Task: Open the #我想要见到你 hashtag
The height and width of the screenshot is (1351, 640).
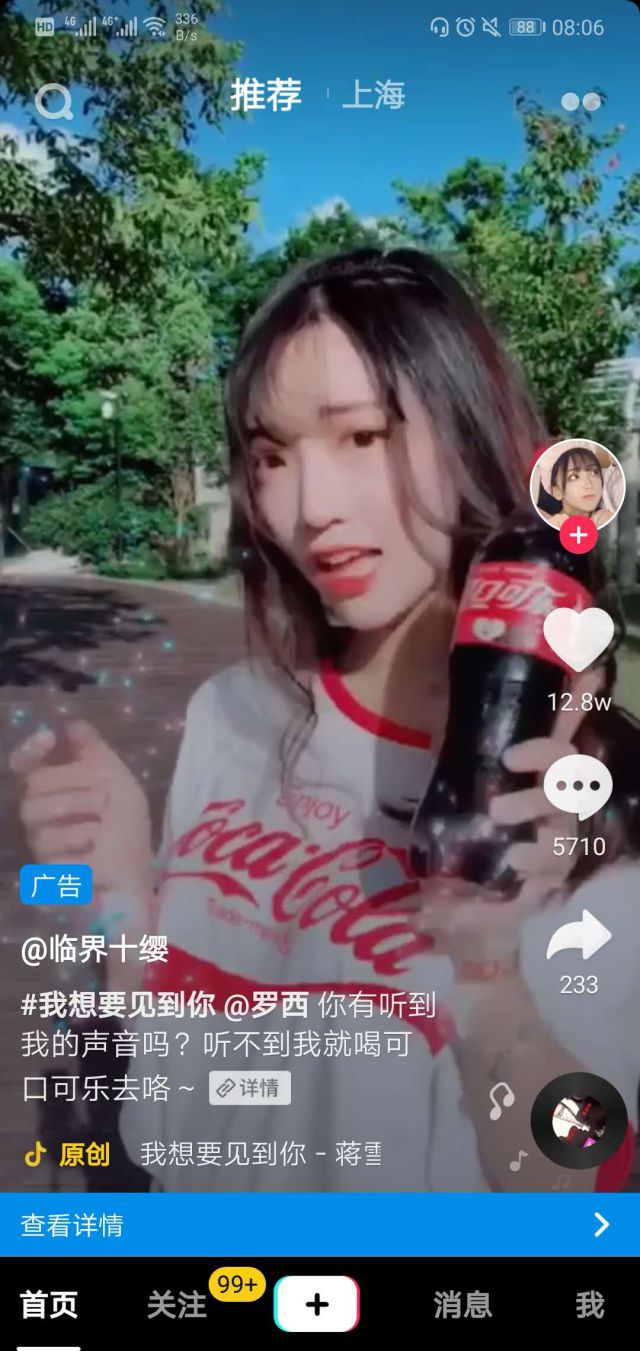Action: [x=118, y=1005]
